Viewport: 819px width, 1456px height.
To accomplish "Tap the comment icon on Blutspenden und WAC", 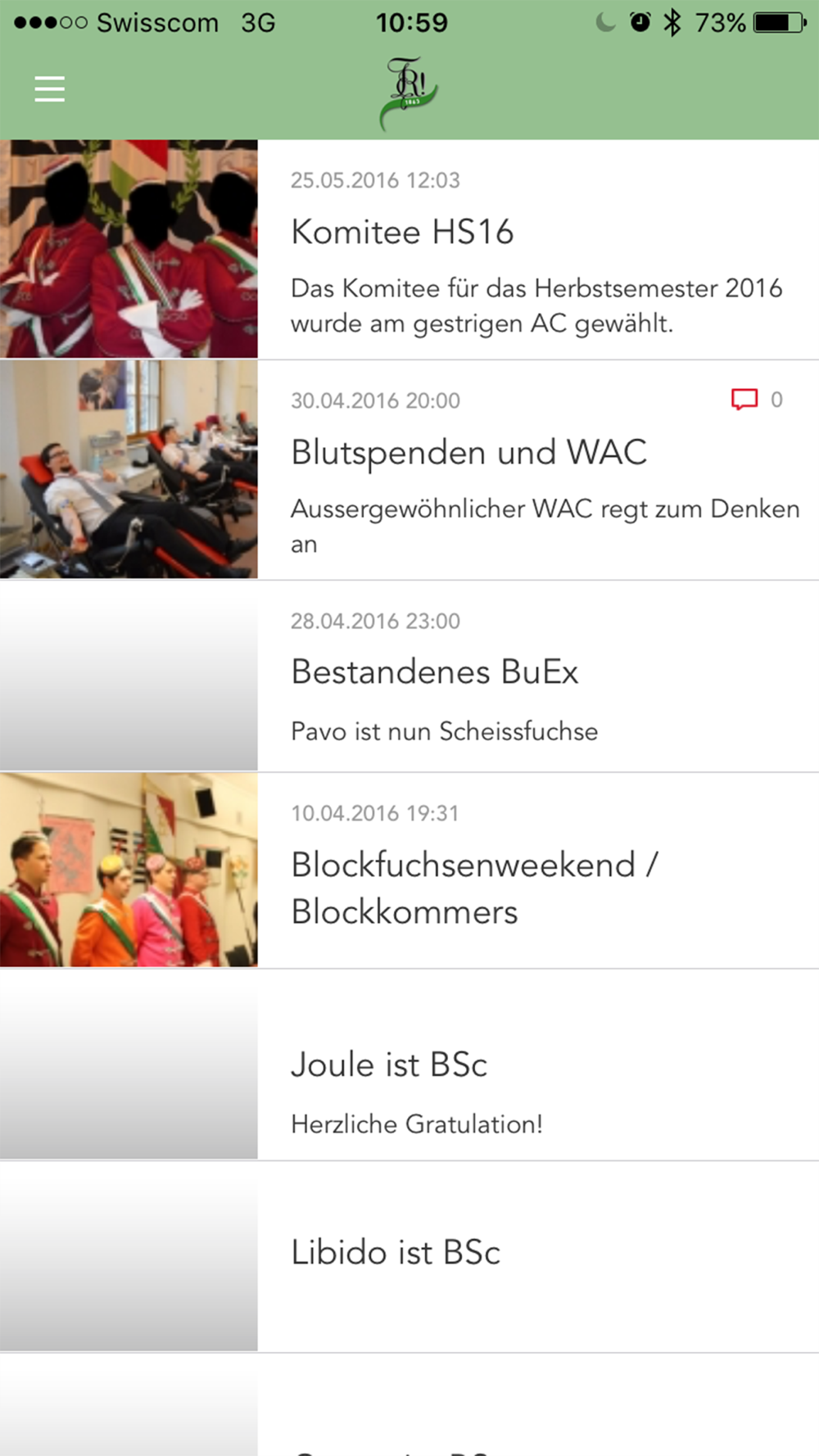I will click(744, 400).
